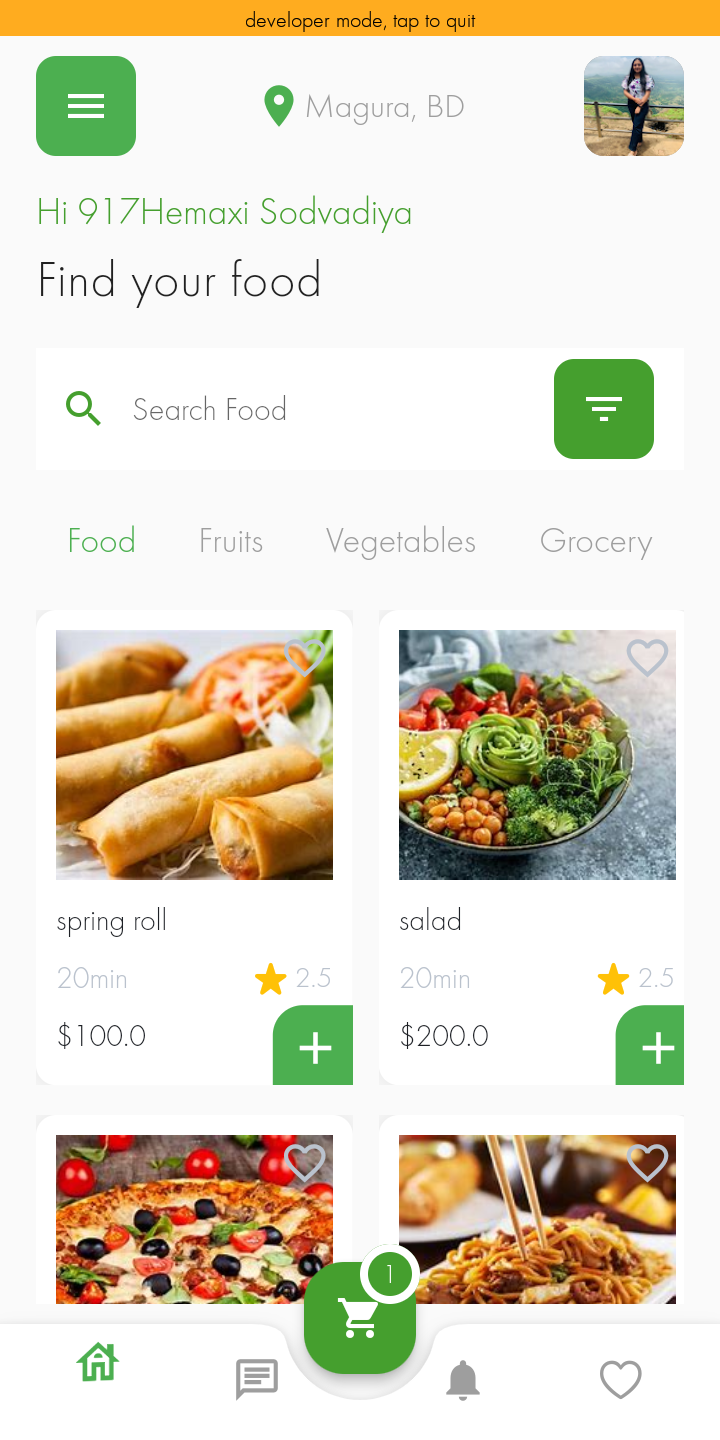Open the shopping cart
This screenshot has width=720, height=1440.
360,1317
